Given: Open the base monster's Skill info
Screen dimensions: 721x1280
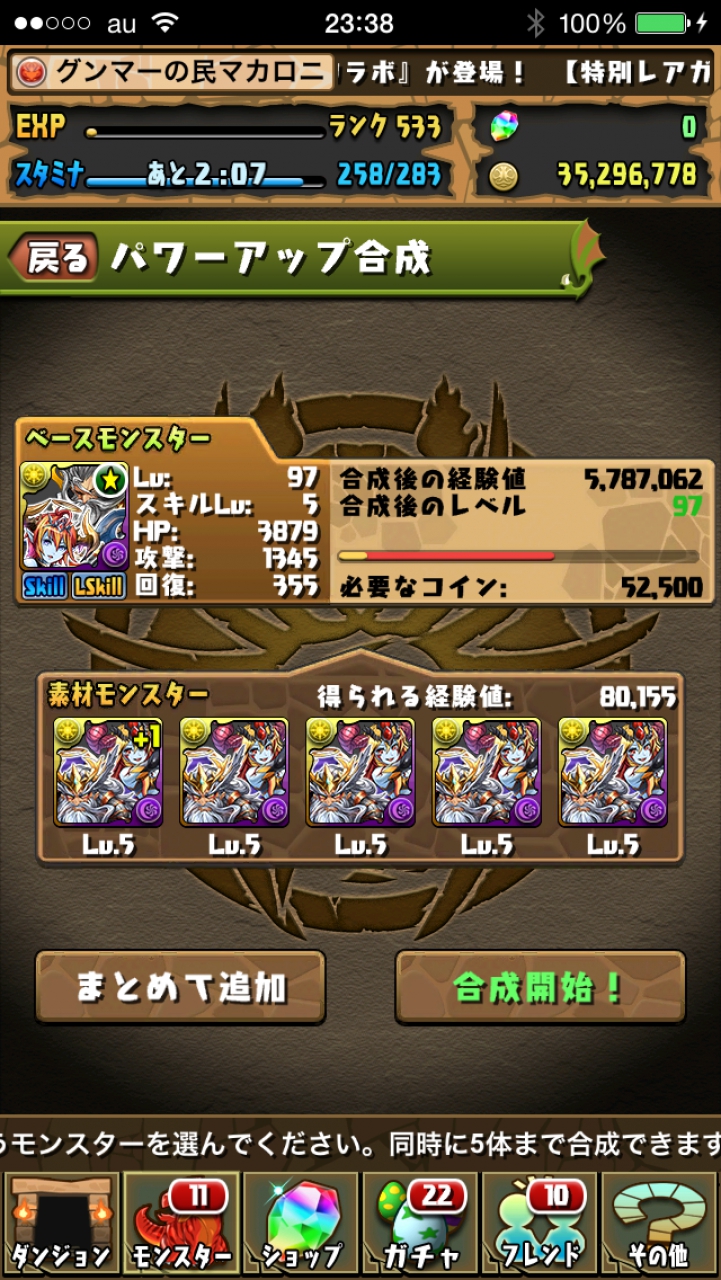Looking at the screenshot, I should (x=44, y=586).
